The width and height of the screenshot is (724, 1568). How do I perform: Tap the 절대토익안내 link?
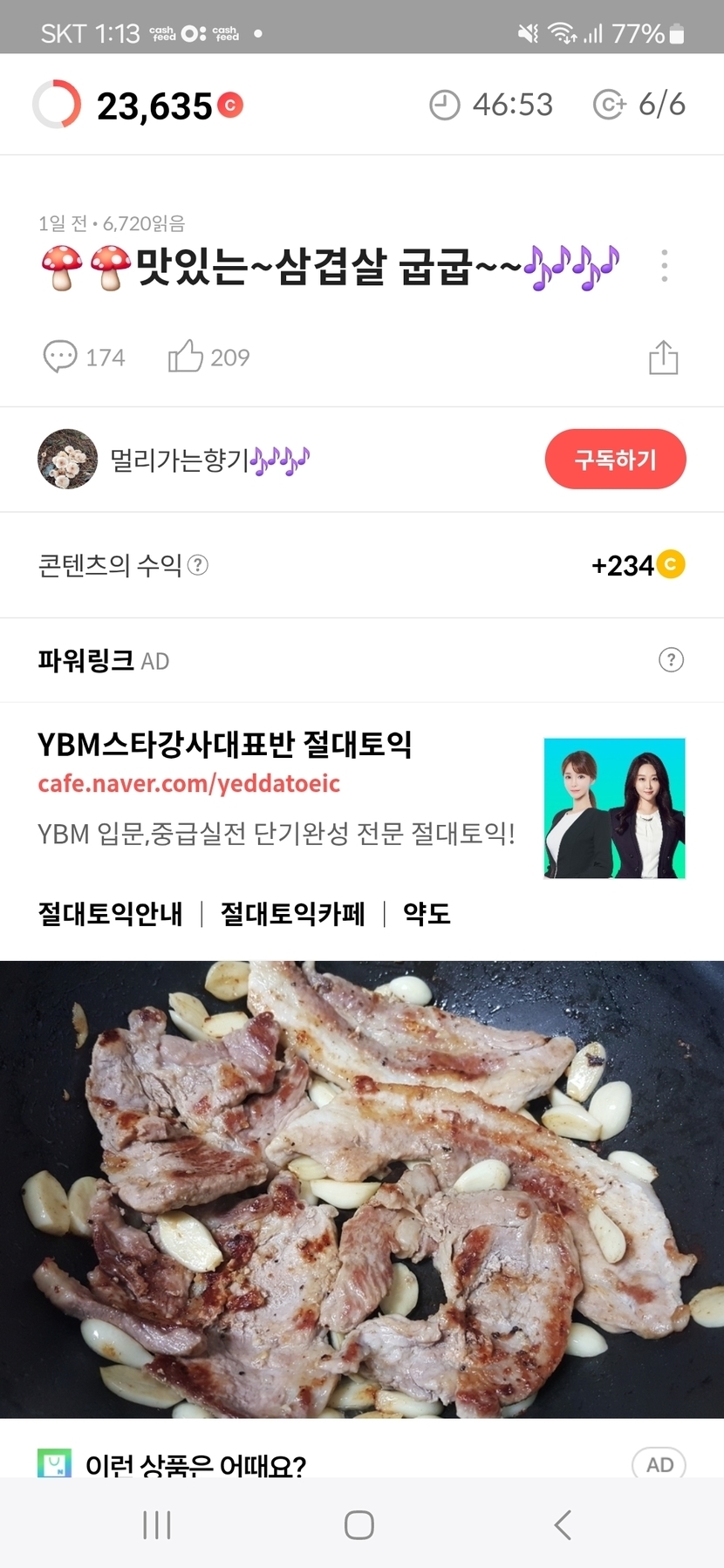(x=110, y=914)
